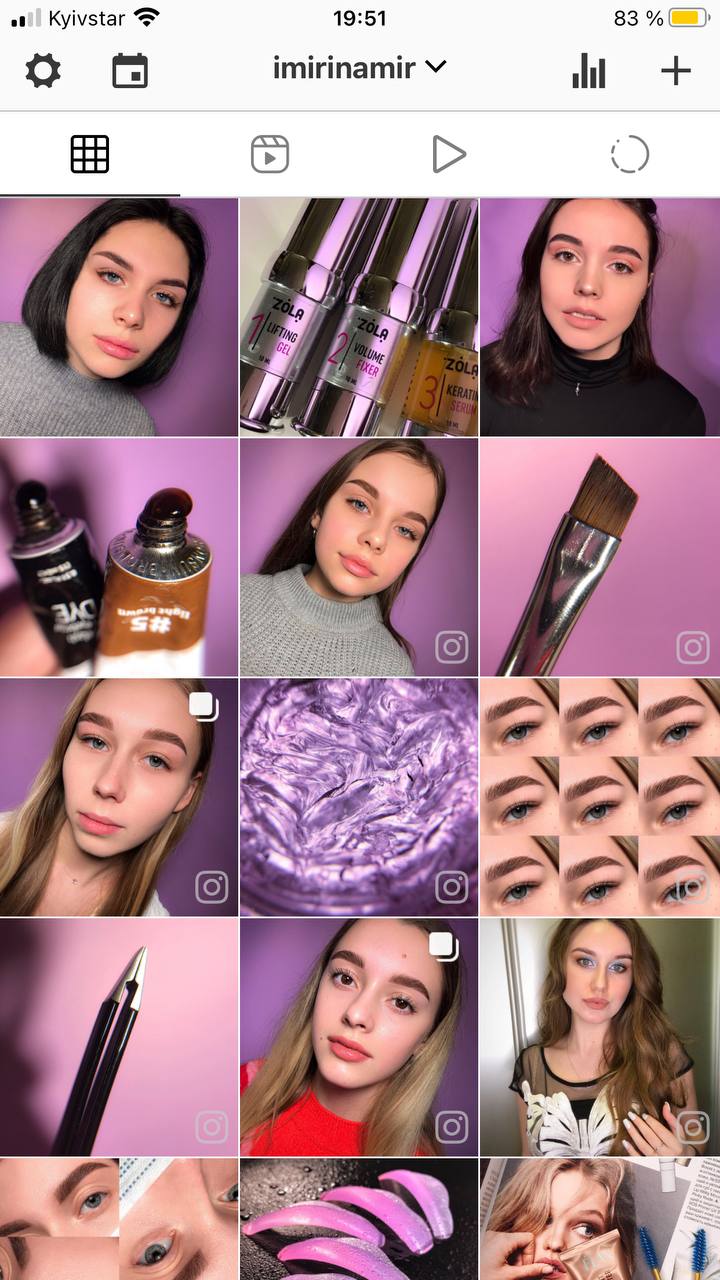Open the purple cream texture post
The height and width of the screenshot is (1280, 720).
point(359,797)
